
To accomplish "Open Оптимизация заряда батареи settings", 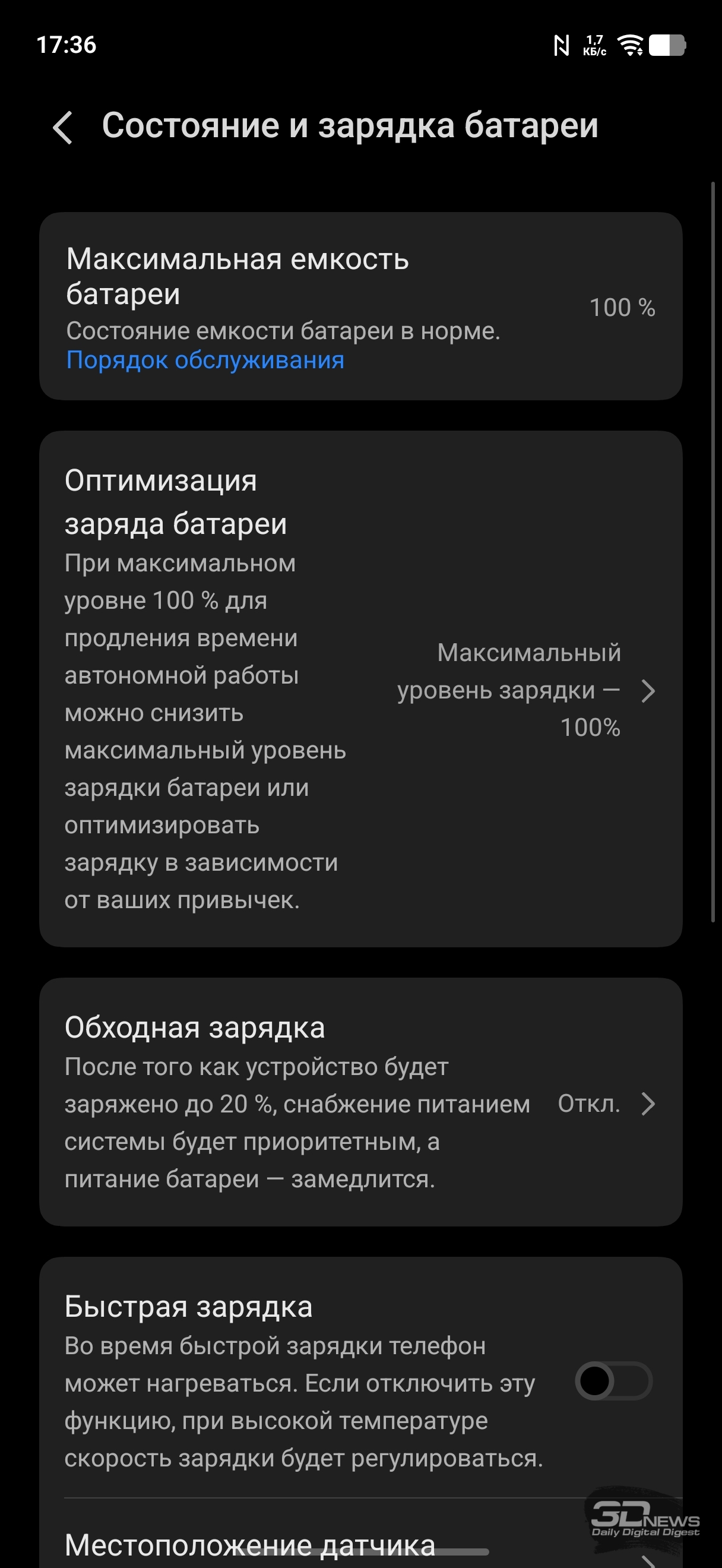I will pos(360,689).
